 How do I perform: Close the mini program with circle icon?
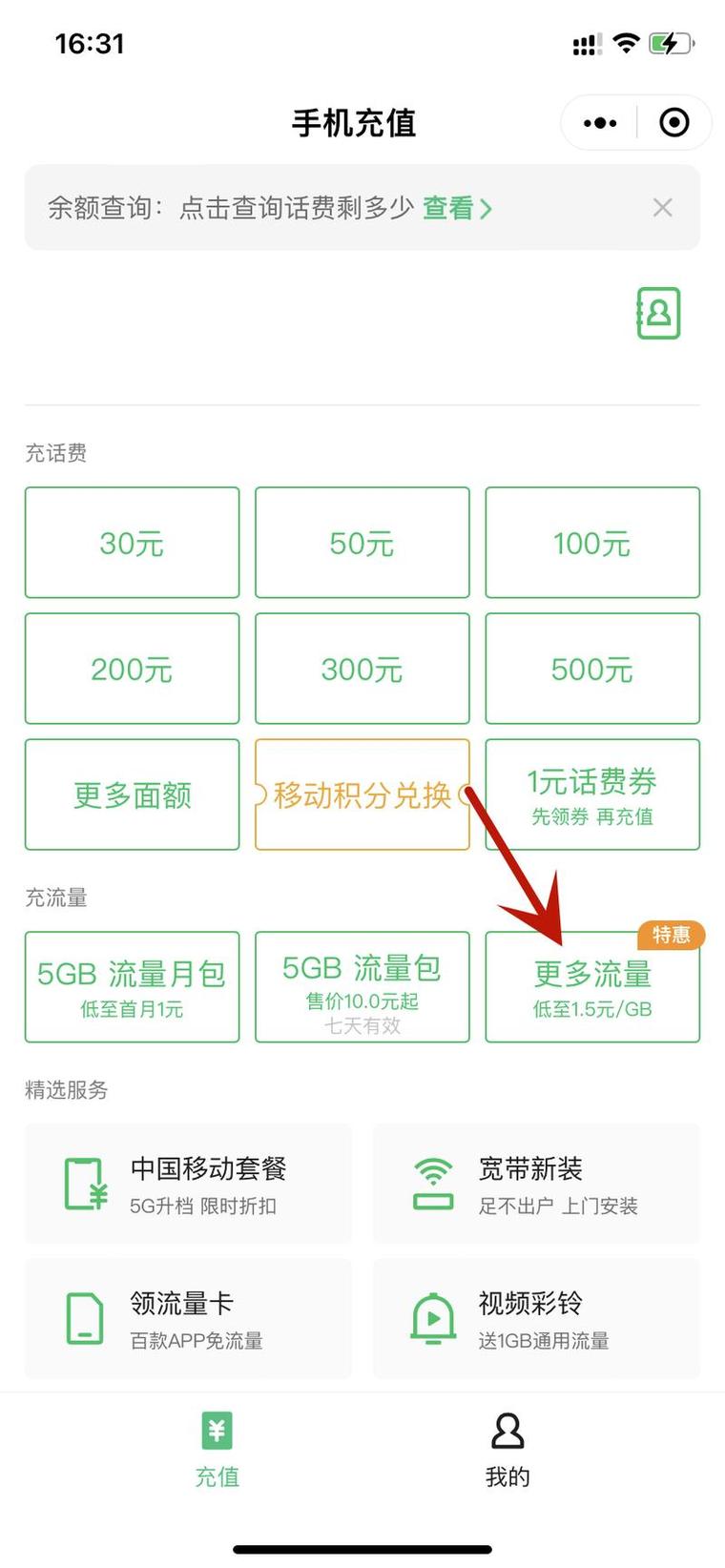(674, 123)
